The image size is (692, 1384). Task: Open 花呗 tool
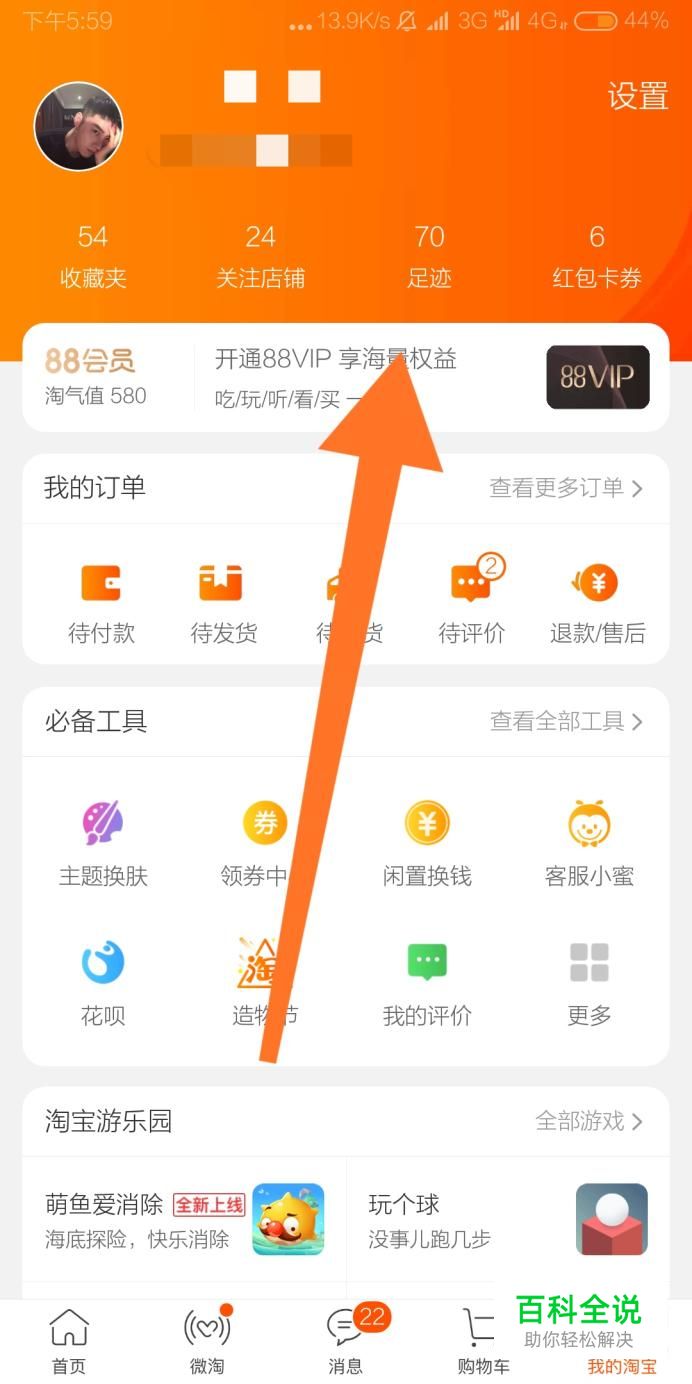click(103, 983)
